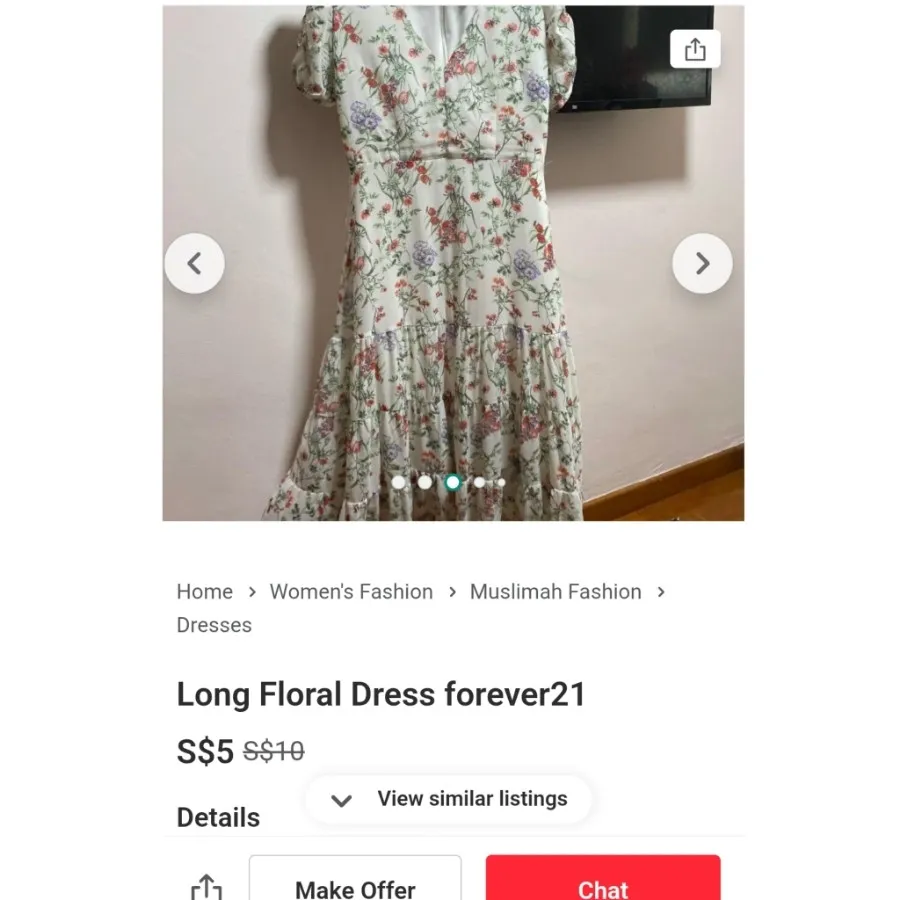Tap the share icon beside Make Offer
Screen dimensions: 900x900
pos(206,886)
